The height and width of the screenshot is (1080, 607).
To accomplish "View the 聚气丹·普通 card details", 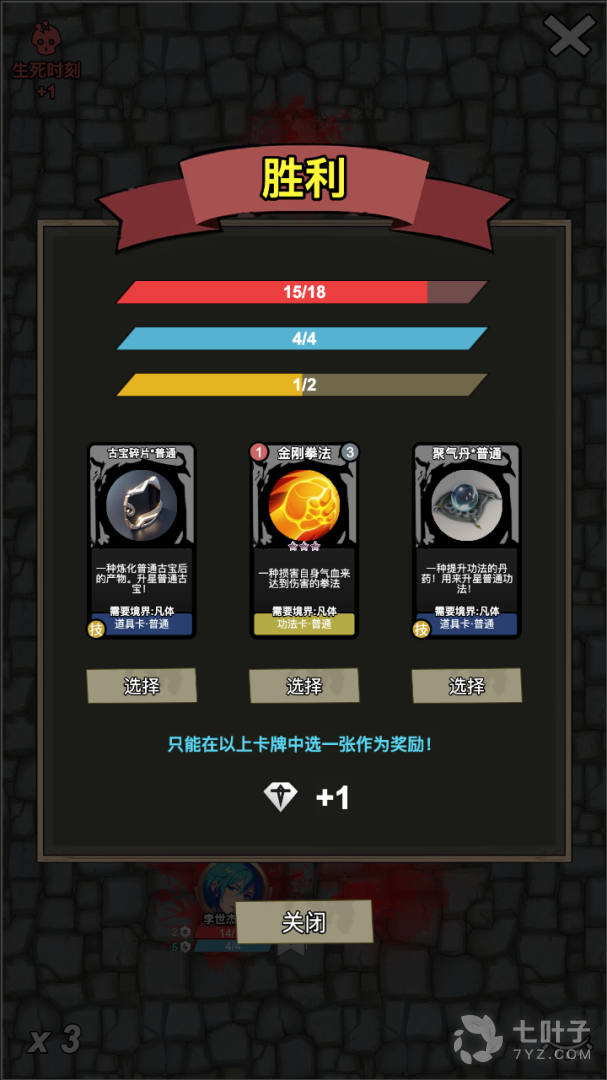I will (466, 540).
